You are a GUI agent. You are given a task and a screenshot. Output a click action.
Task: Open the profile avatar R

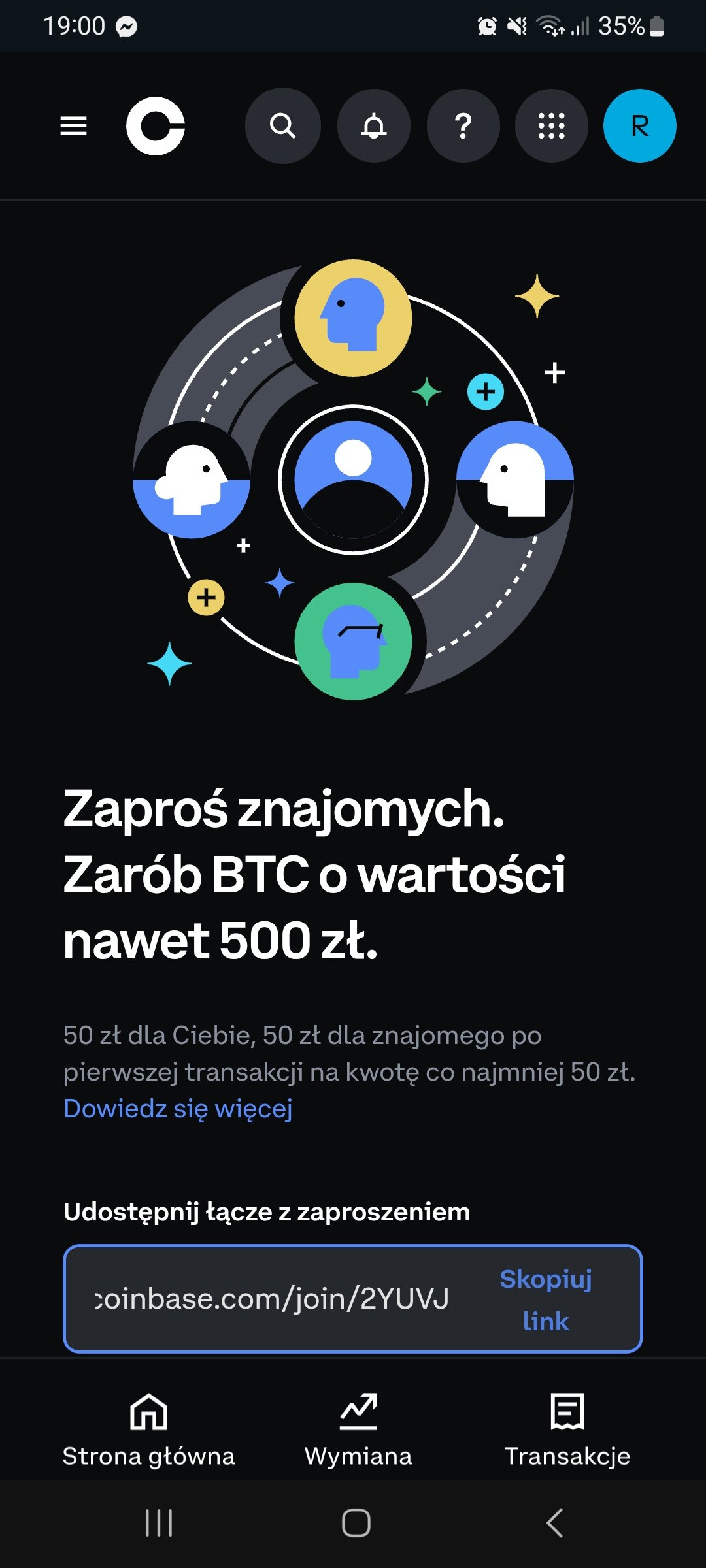(x=639, y=125)
